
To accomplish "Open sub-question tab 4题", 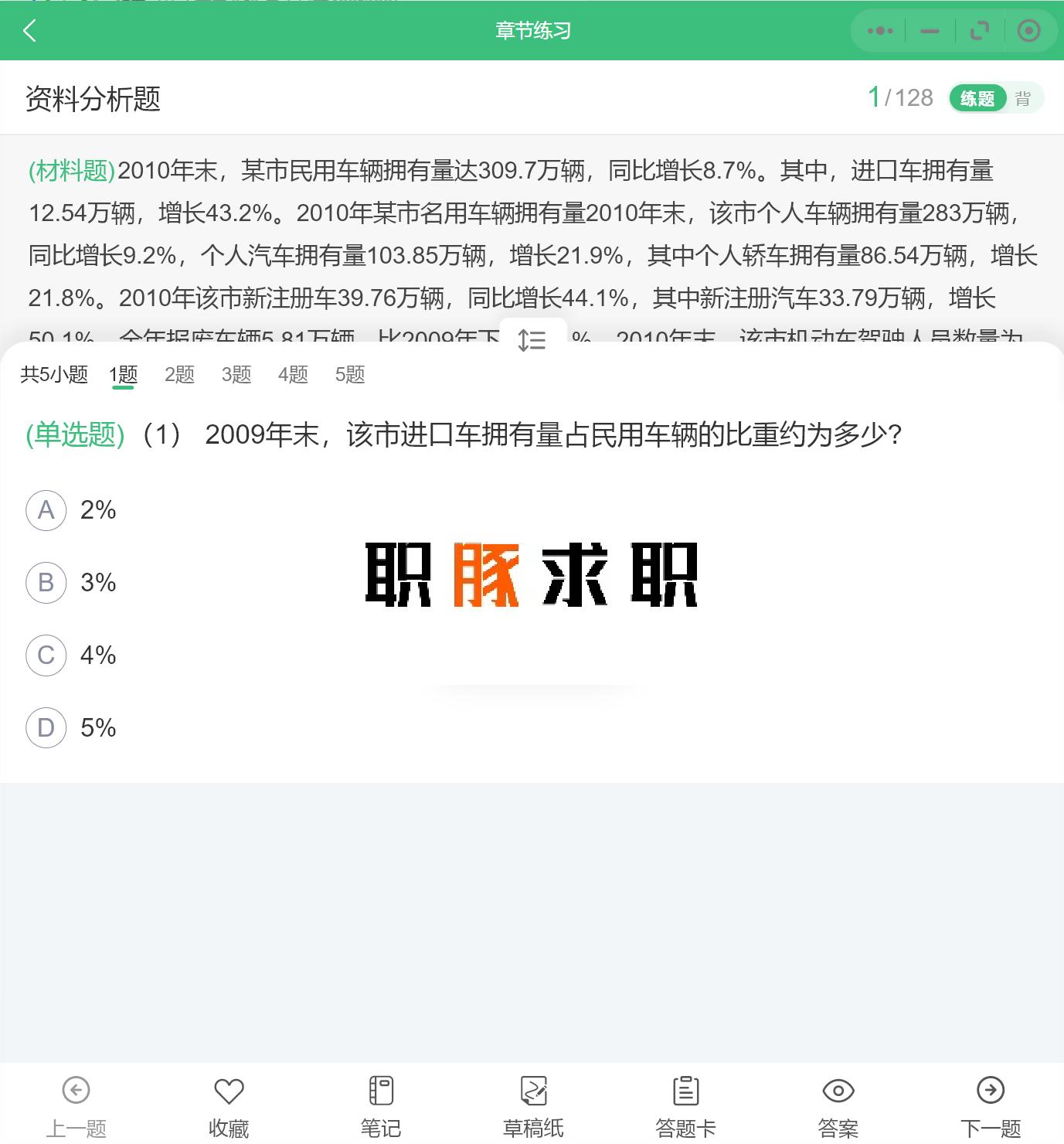I will click(292, 375).
